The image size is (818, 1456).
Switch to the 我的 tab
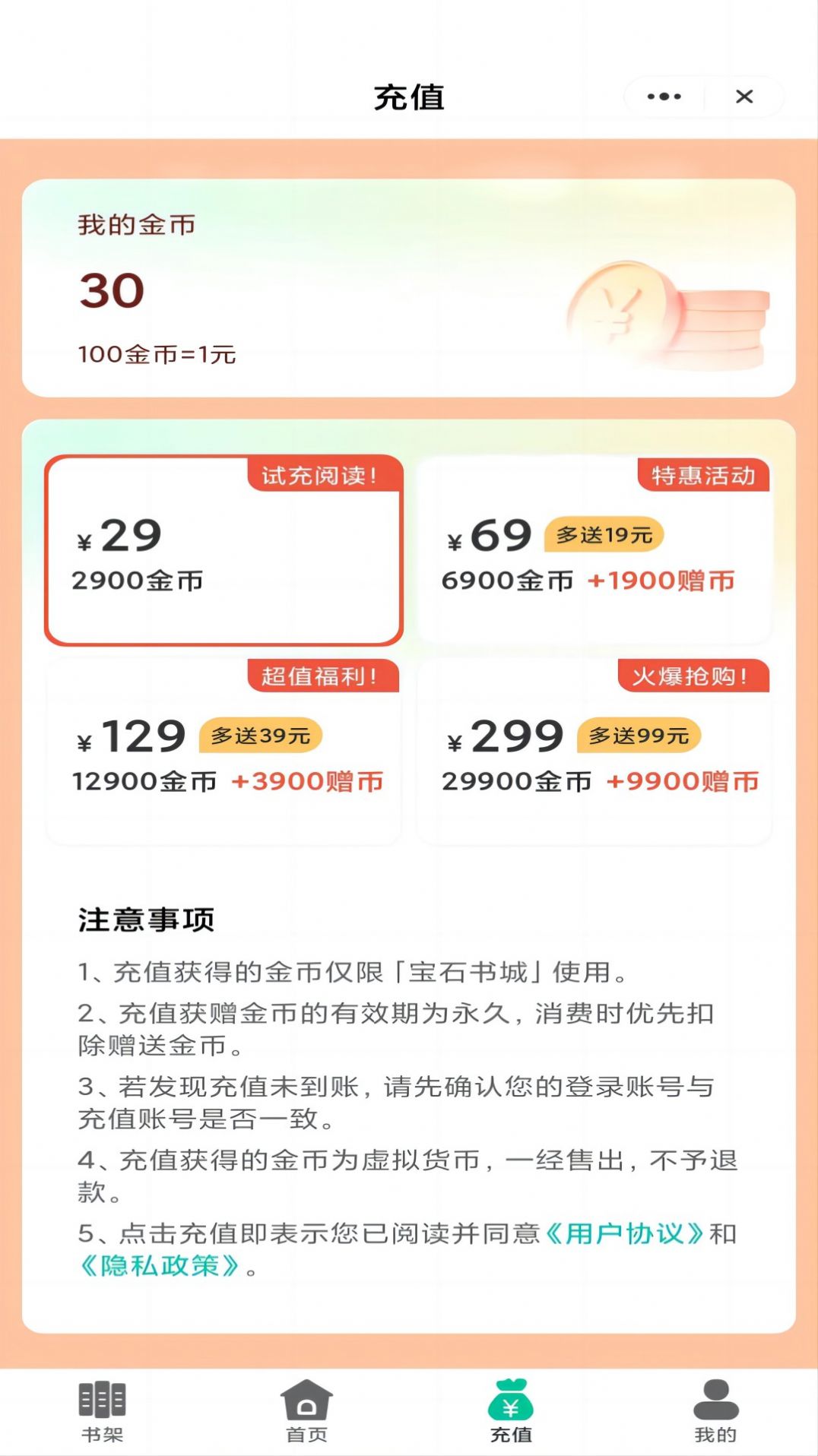click(715, 1410)
